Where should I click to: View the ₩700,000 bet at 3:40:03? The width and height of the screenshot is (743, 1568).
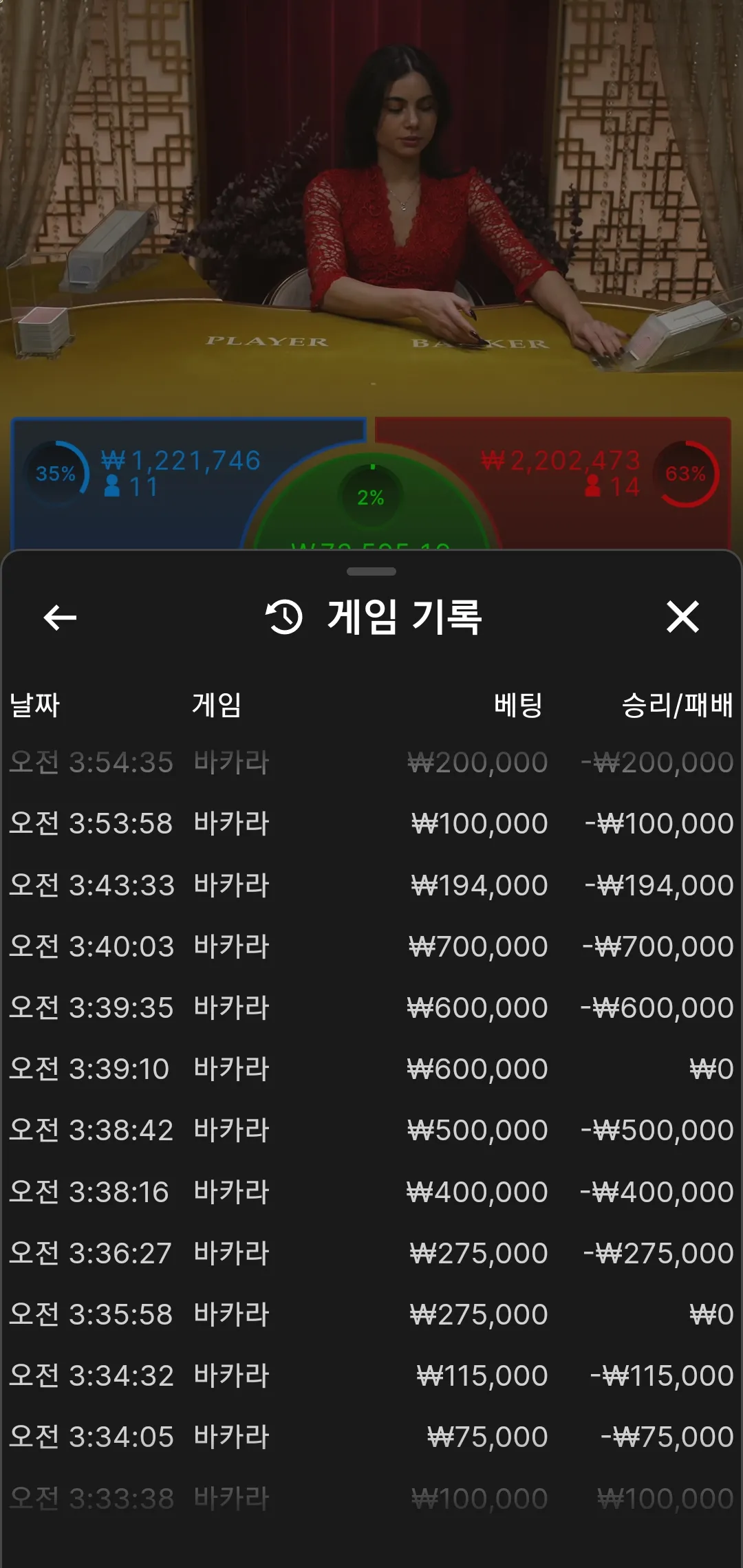(371, 946)
